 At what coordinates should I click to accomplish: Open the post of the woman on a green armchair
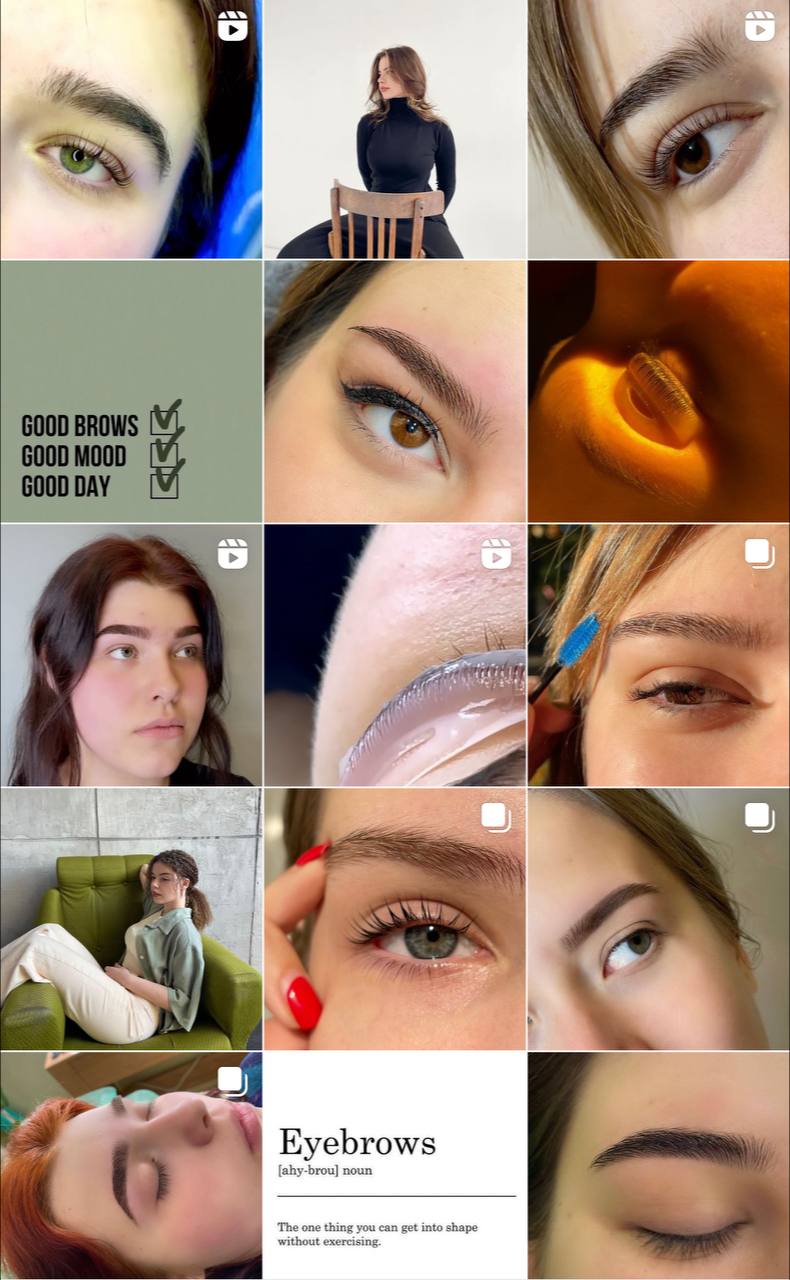pos(131,919)
